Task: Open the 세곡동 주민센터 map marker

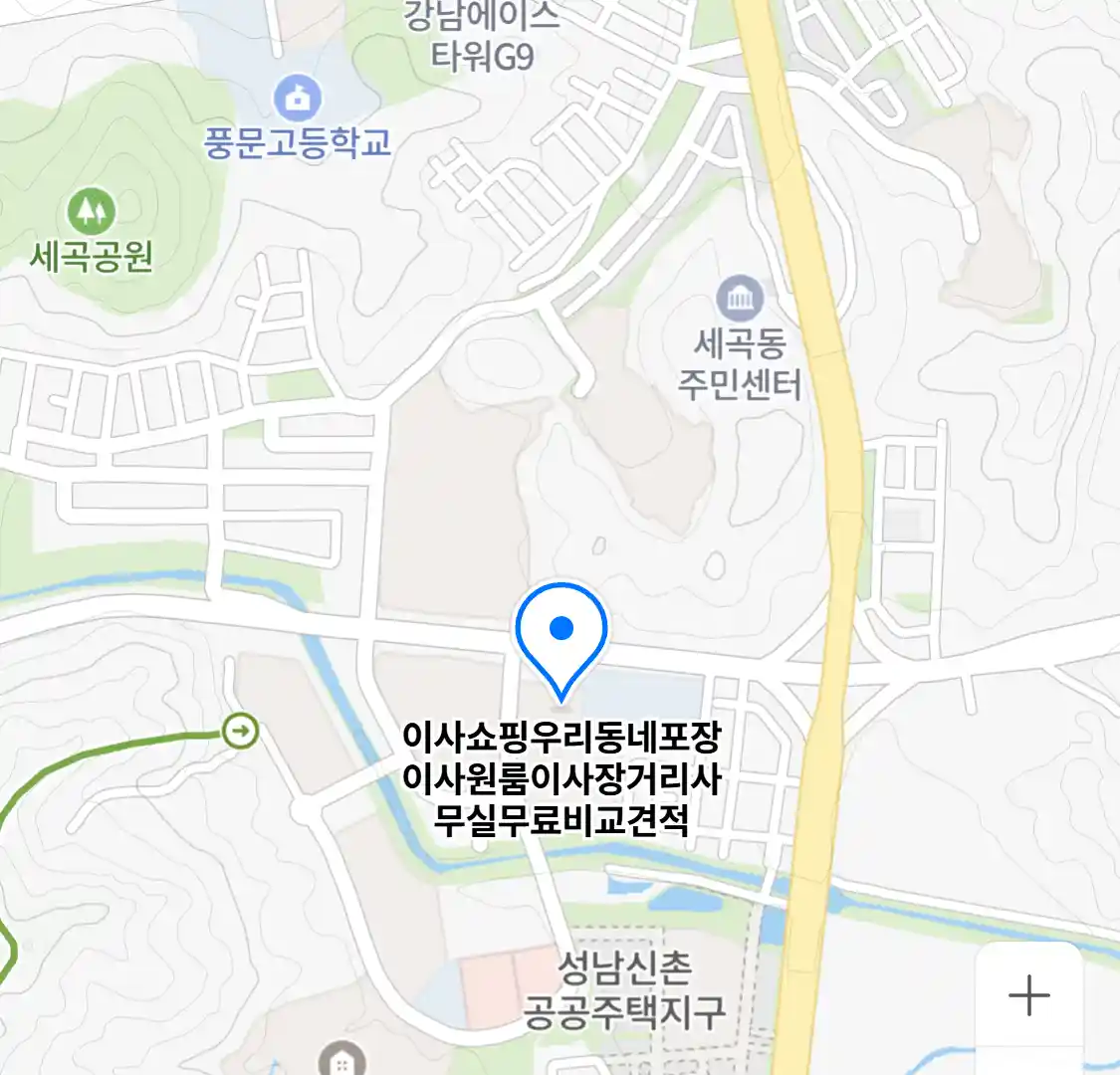Action: pos(740,299)
